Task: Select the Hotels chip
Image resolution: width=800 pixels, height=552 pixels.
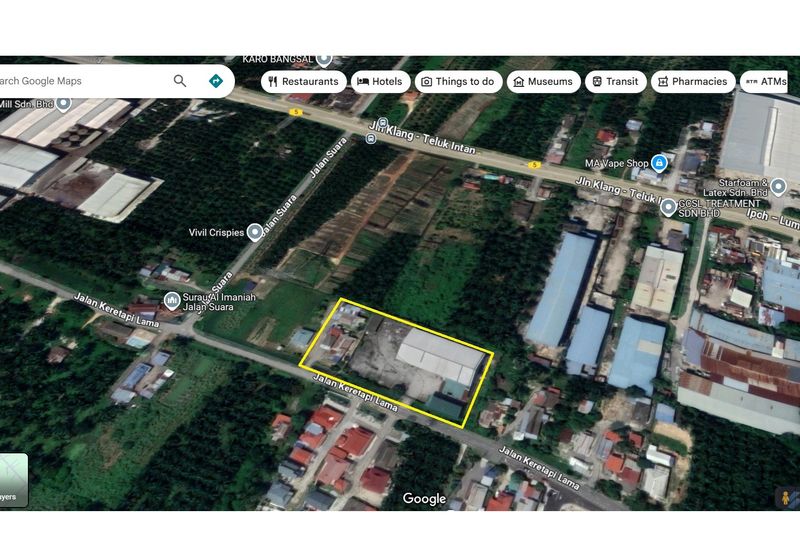Action: (x=380, y=82)
